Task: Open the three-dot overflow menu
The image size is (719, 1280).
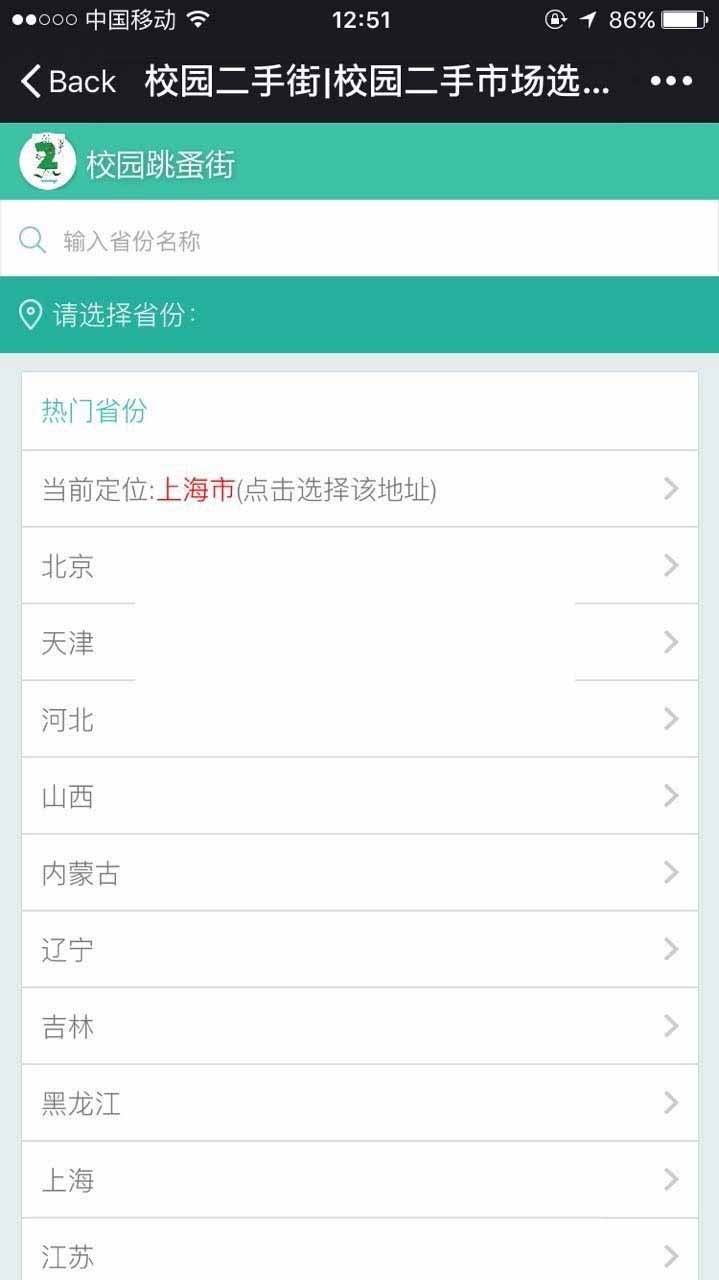Action: [671, 81]
